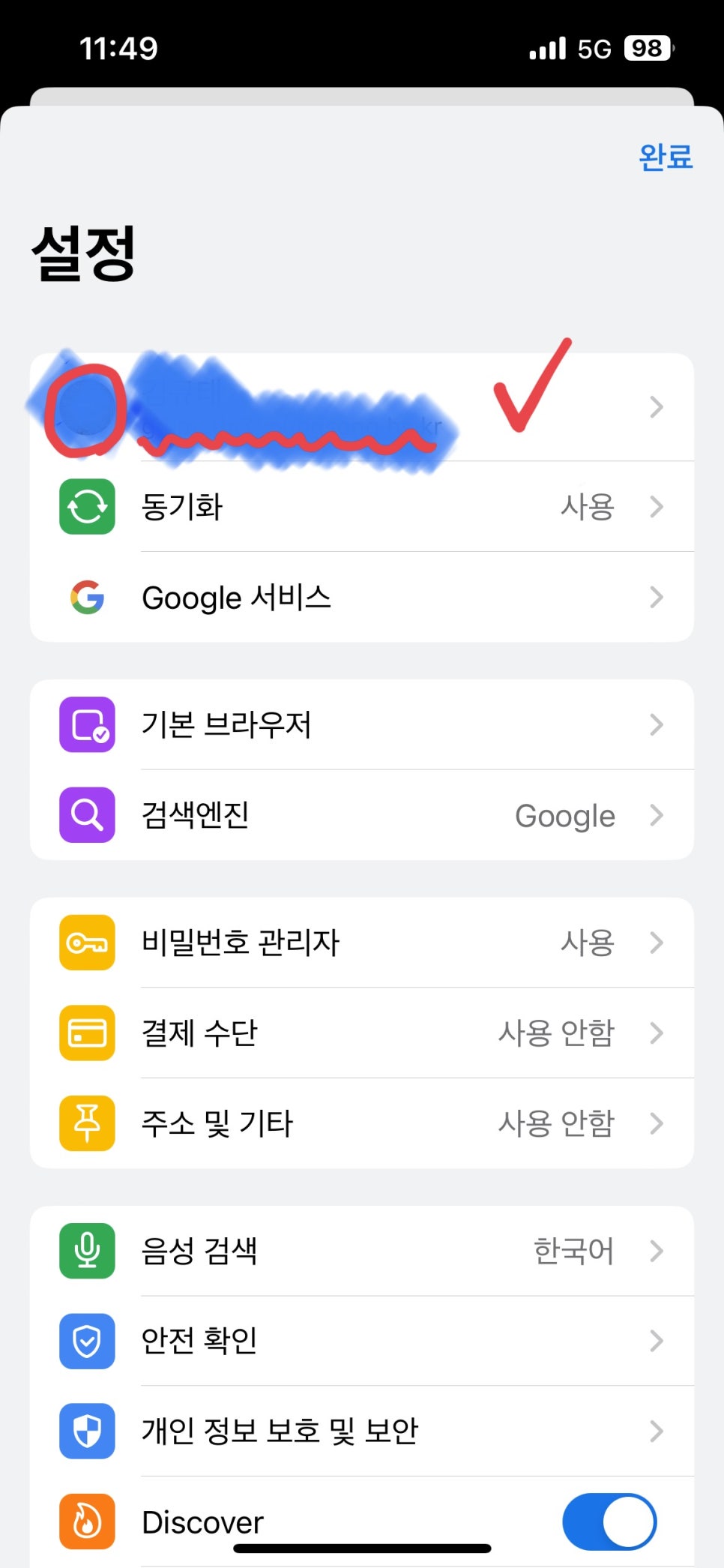
Task: Open 개인 정보 보호 및 보안
Action: click(x=361, y=1432)
